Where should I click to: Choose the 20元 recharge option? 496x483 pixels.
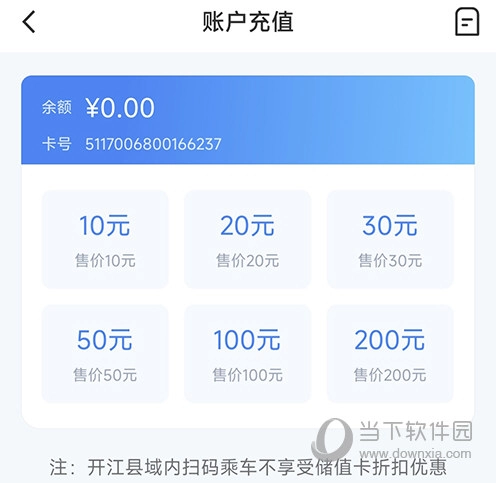pyautogui.click(x=248, y=239)
